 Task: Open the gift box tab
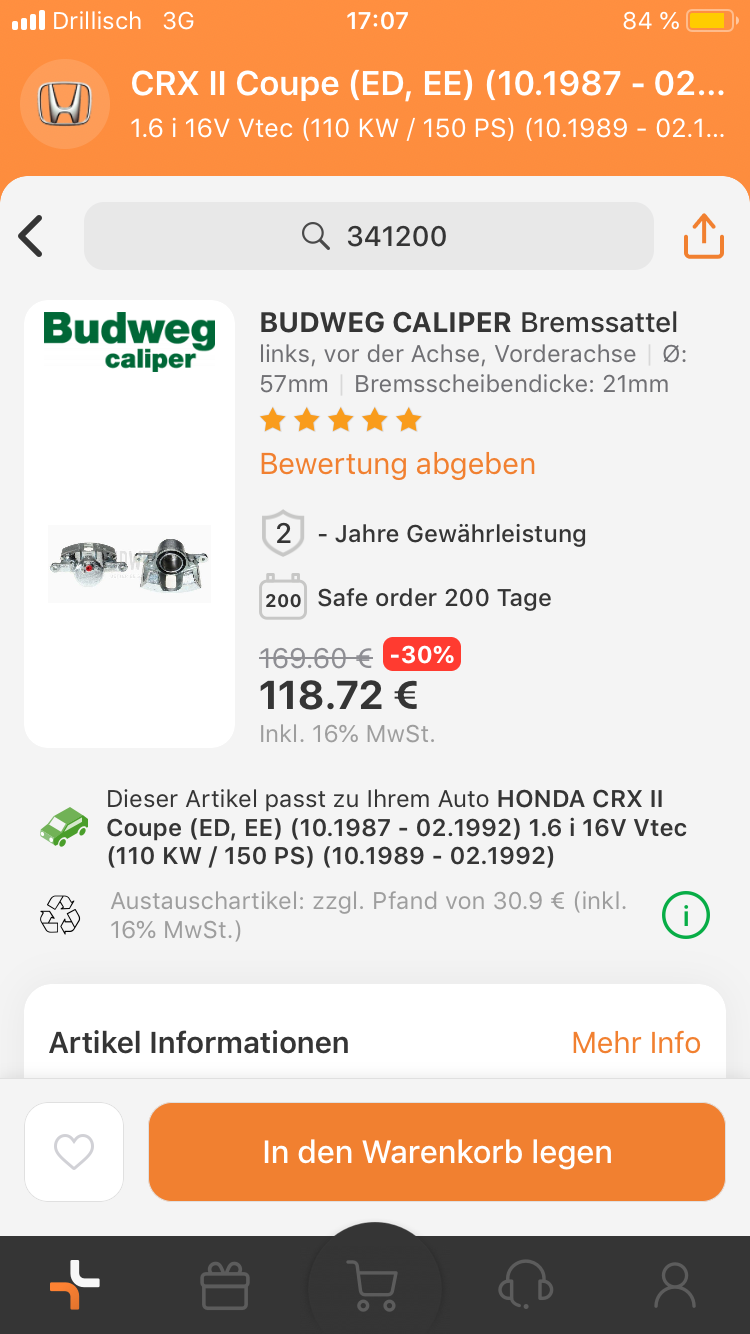click(225, 1285)
